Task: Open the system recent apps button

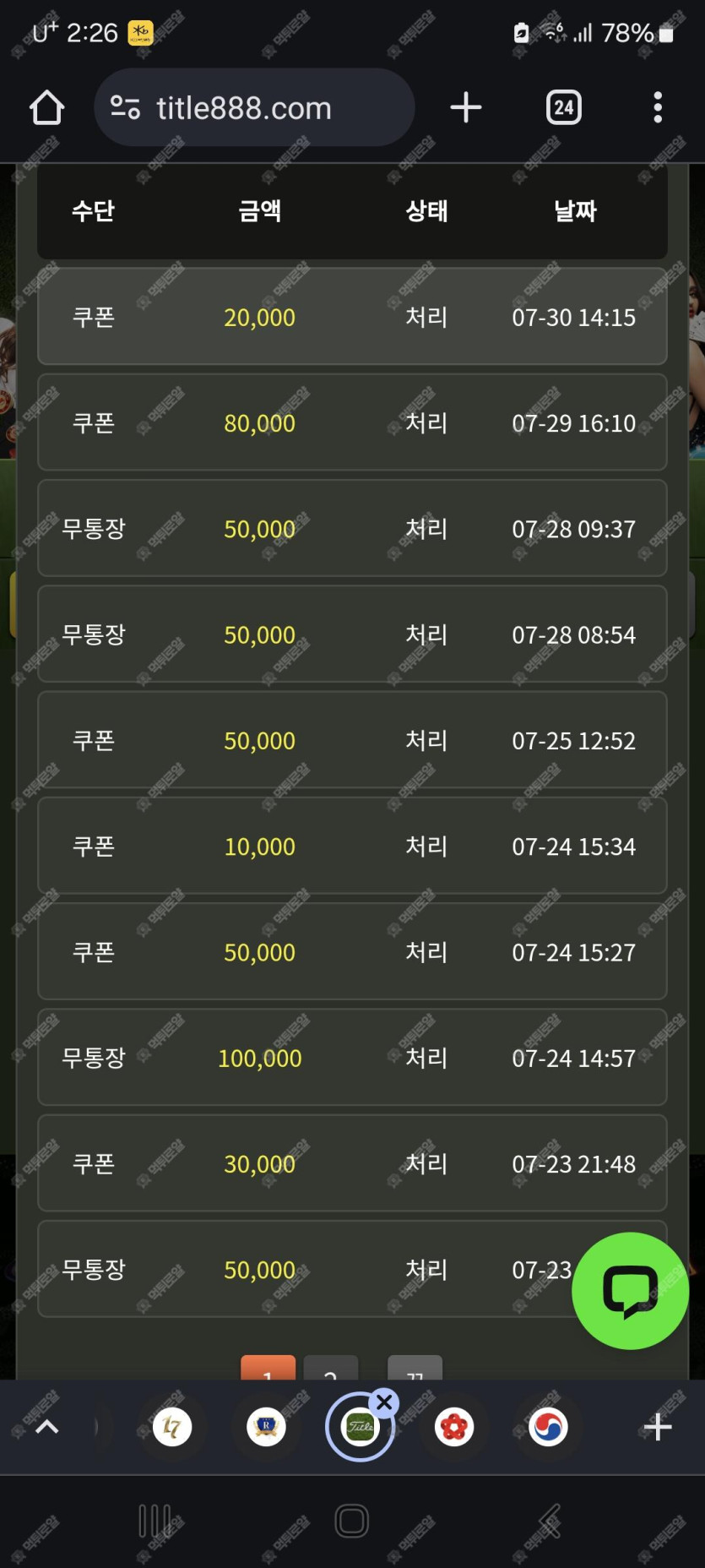Action: pyautogui.click(x=155, y=1522)
